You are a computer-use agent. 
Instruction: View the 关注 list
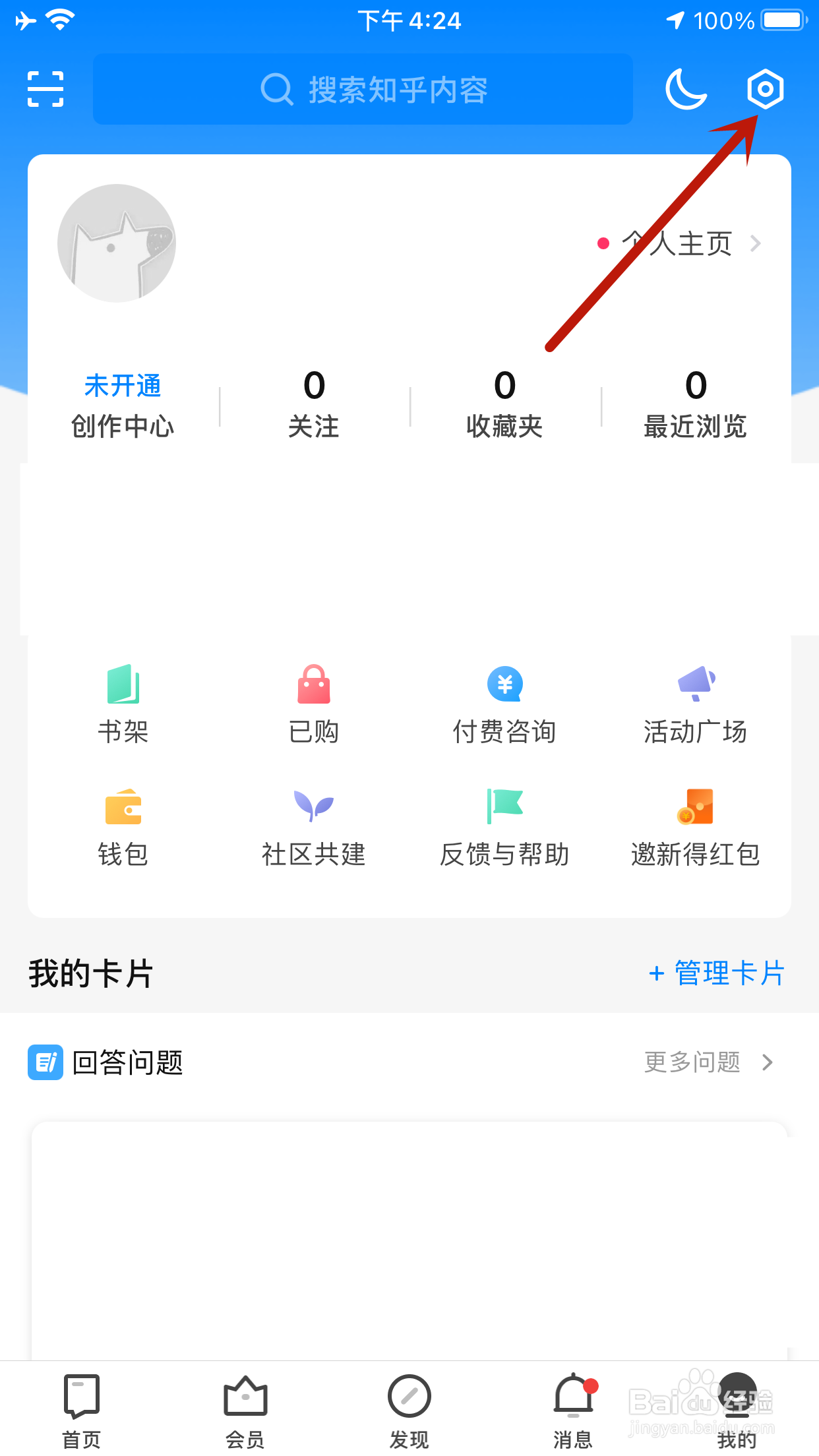pos(314,405)
